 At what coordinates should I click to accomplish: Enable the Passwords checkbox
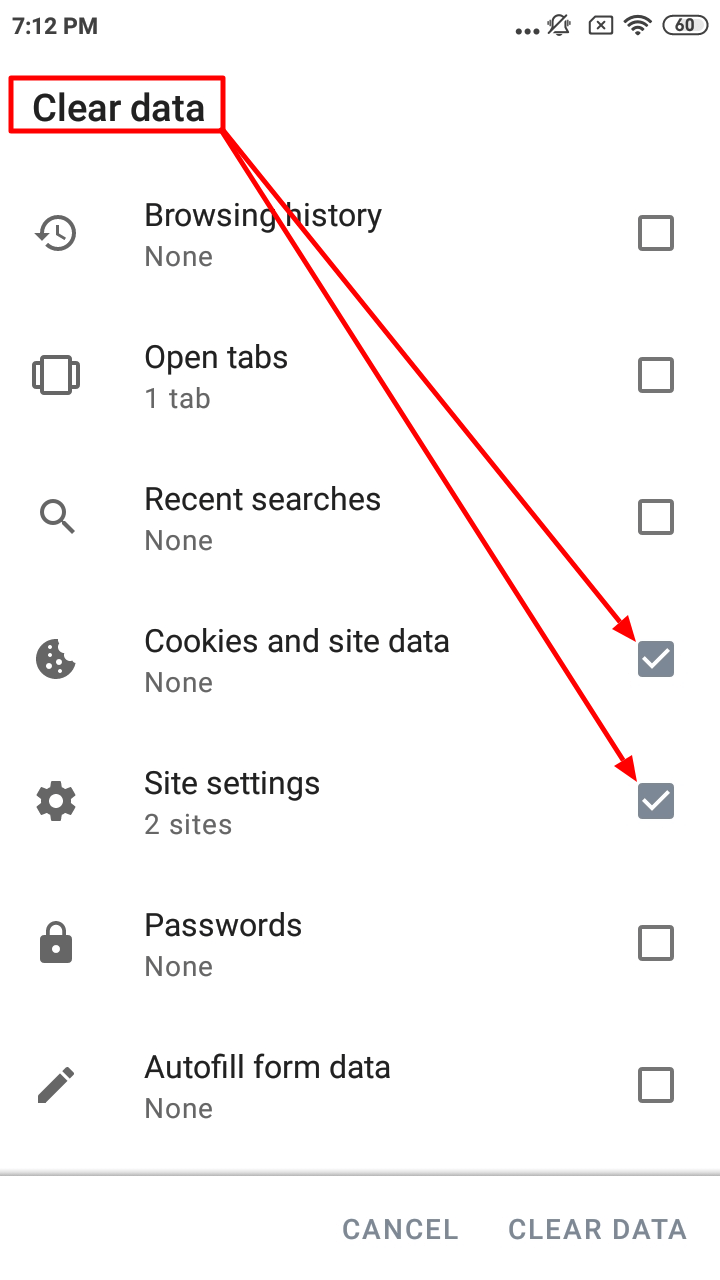[x=656, y=944]
